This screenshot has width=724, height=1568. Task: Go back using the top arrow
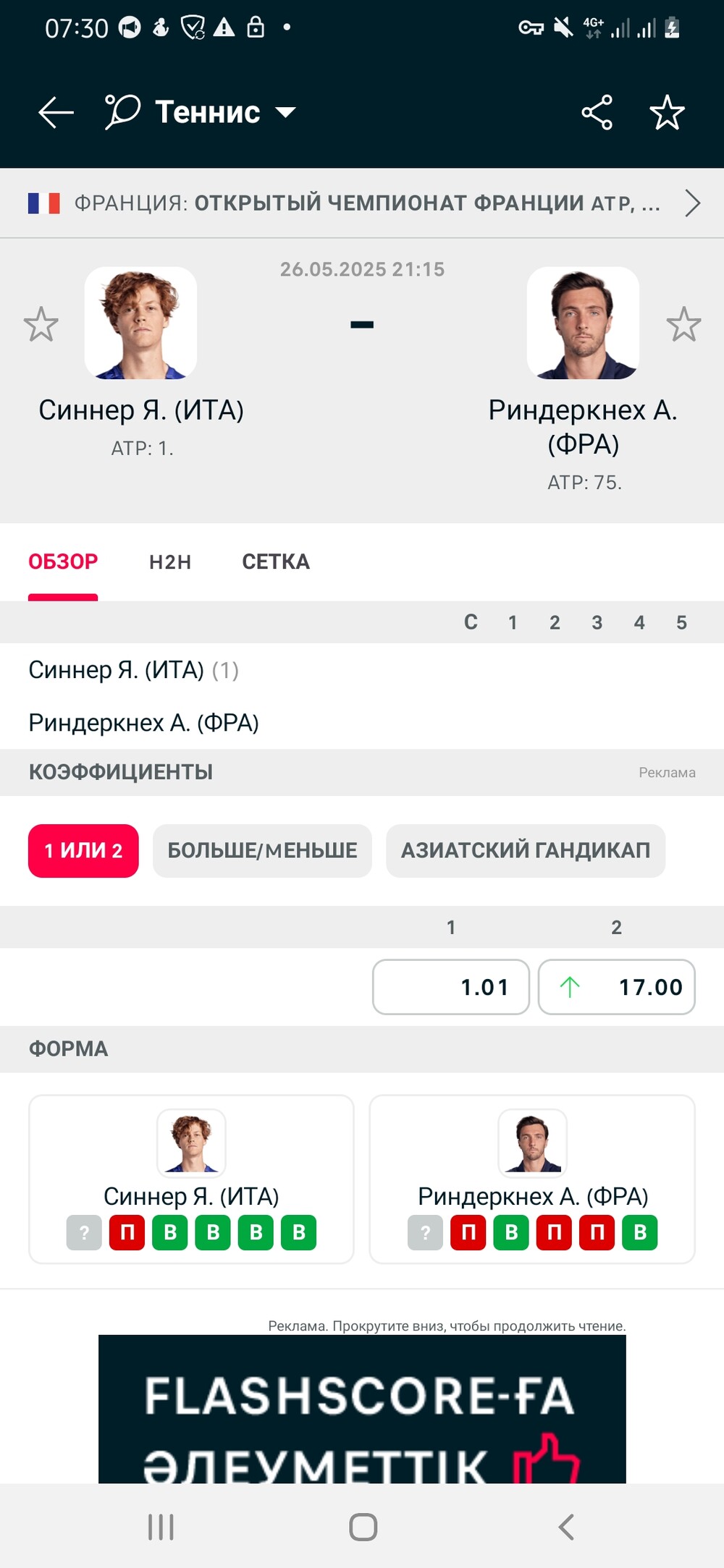click(56, 112)
